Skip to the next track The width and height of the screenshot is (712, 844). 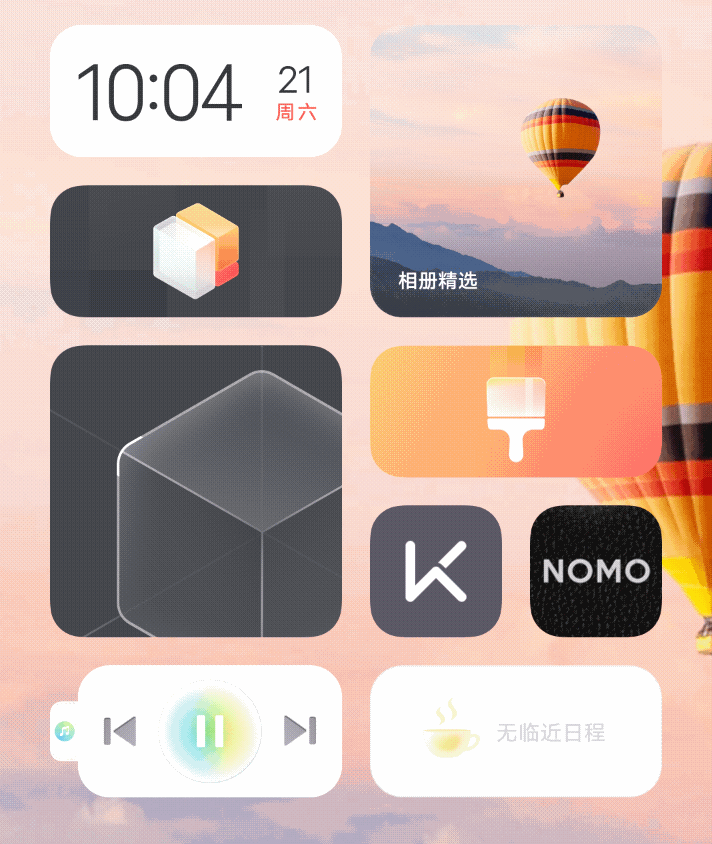point(300,731)
